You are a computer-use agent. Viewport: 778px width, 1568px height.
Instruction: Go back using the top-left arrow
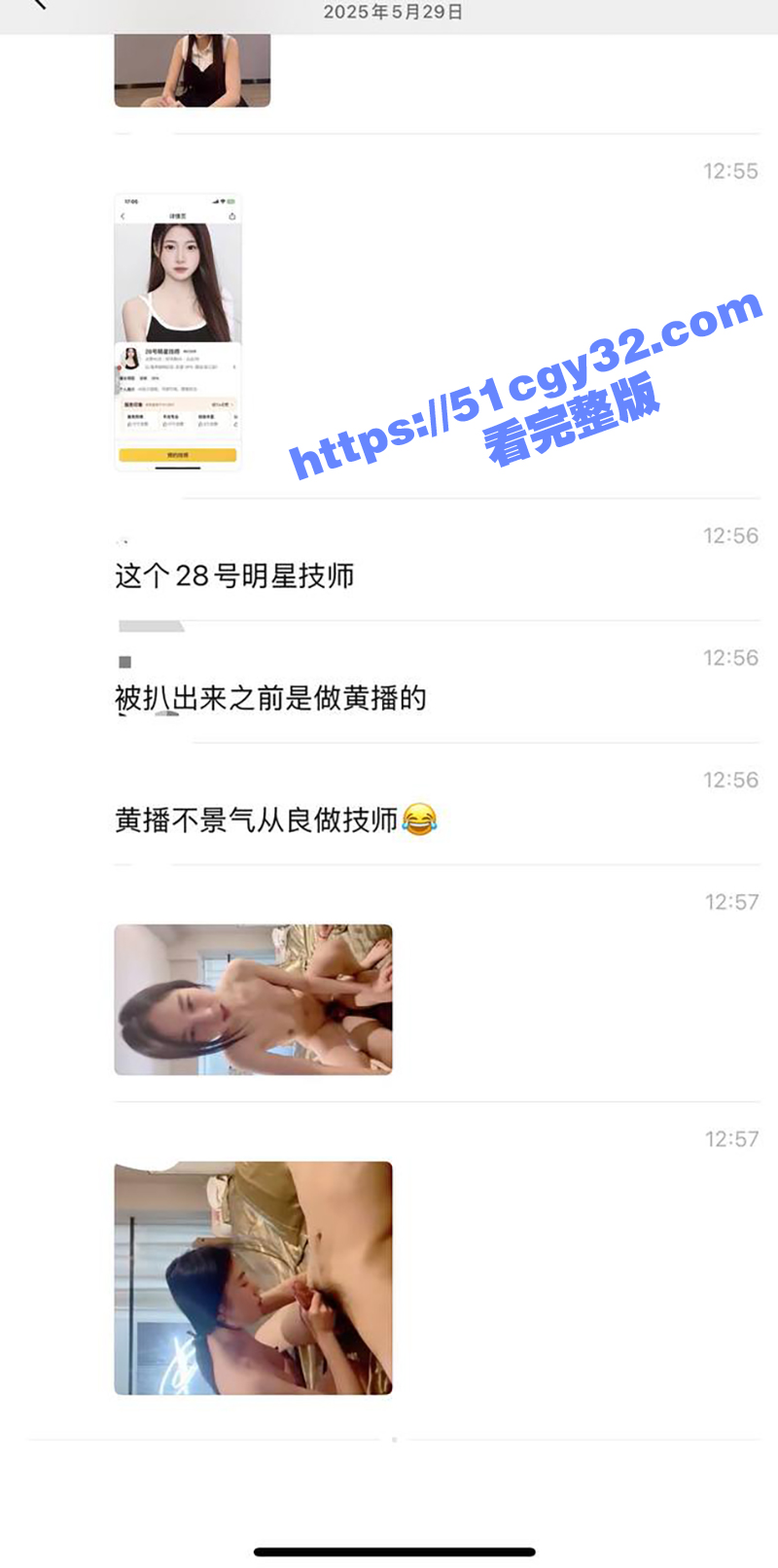coord(37,5)
